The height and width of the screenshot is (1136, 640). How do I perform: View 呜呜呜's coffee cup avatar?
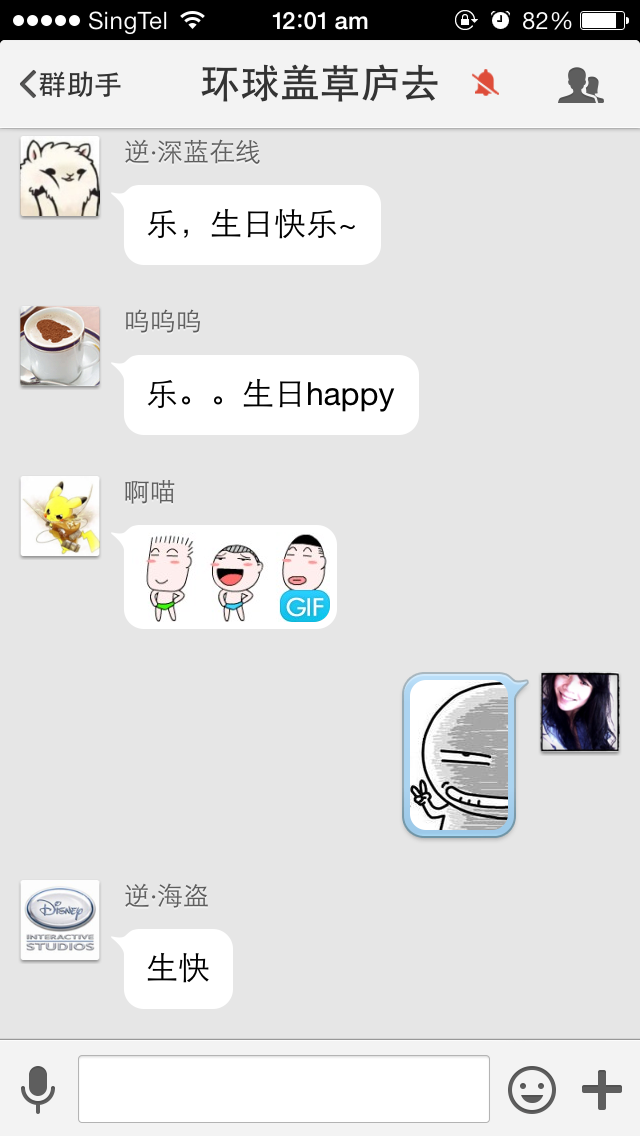(x=60, y=346)
